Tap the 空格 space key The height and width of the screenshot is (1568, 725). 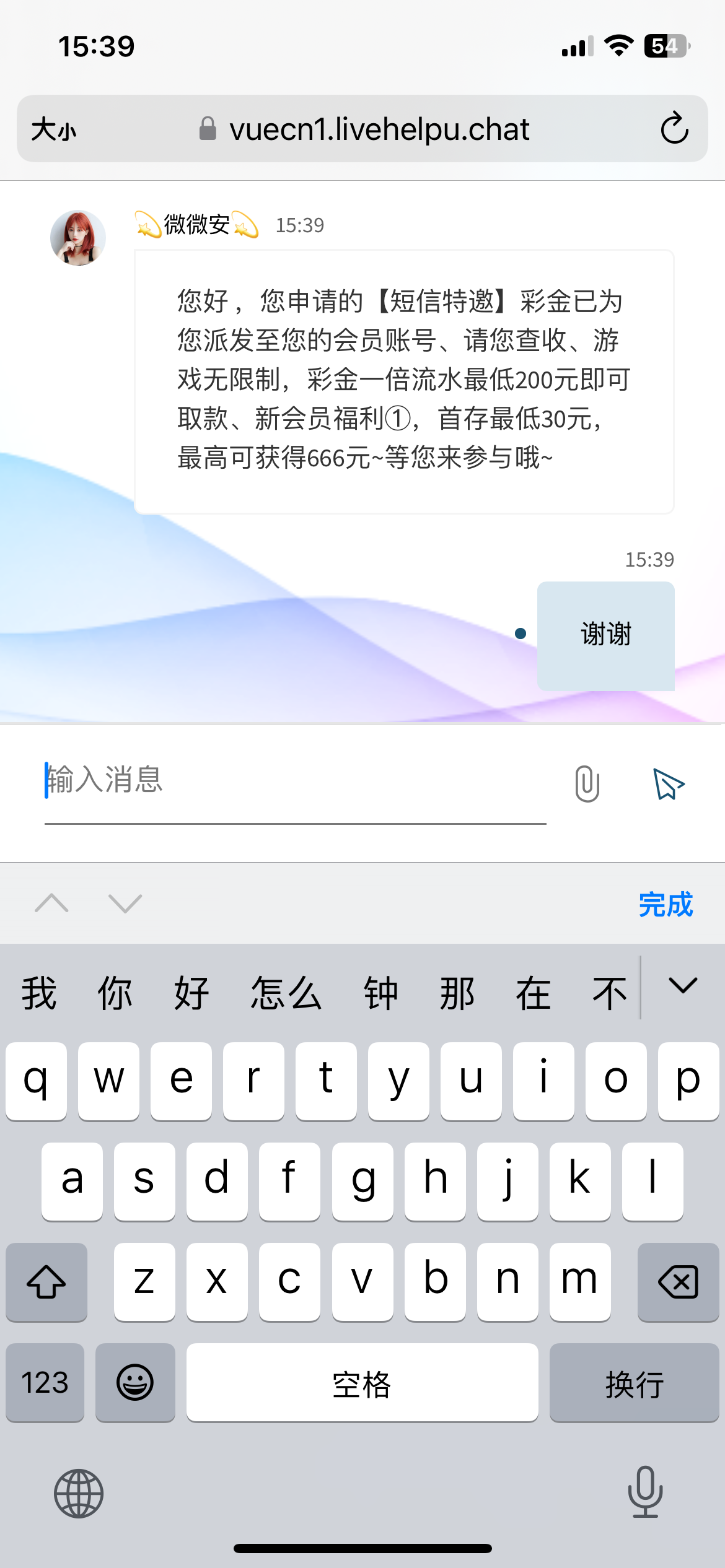(x=362, y=1383)
